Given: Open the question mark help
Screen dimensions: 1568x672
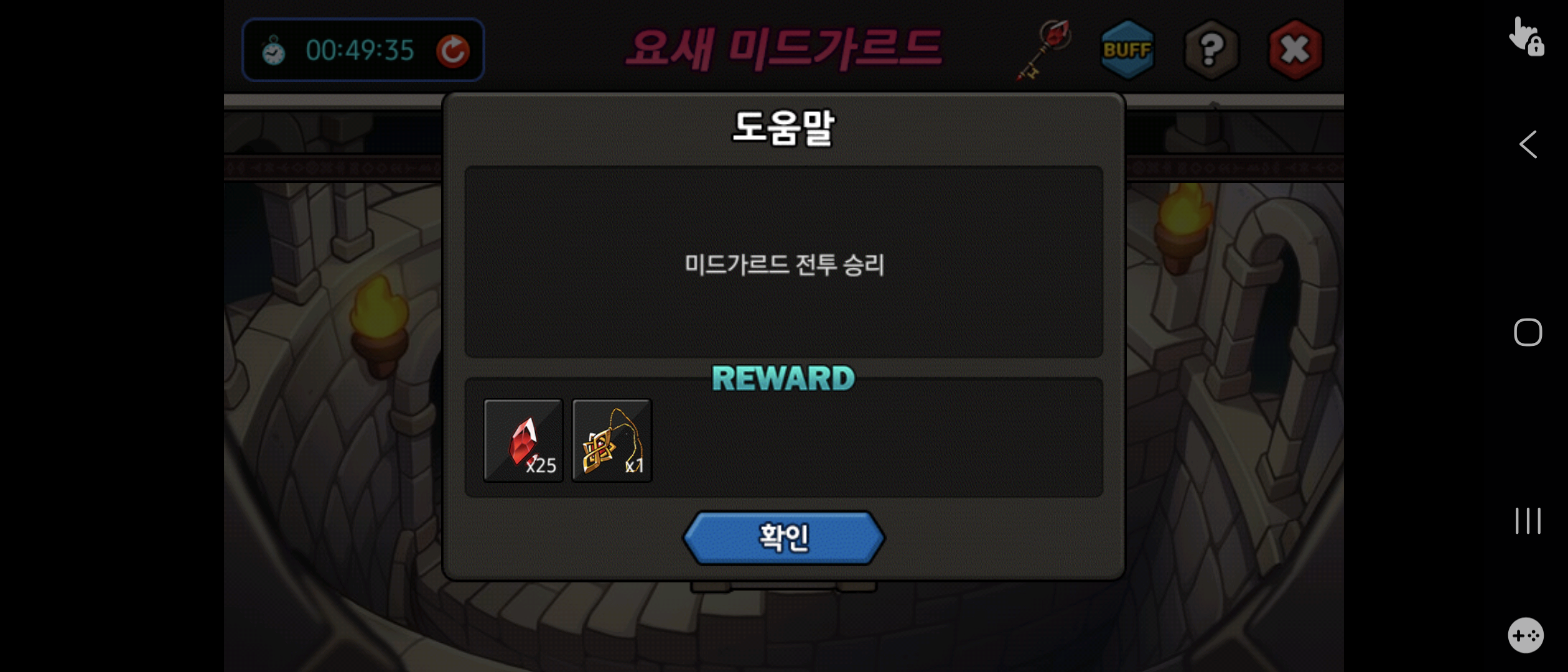Looking at the screenshot, I should point(1211,50).
